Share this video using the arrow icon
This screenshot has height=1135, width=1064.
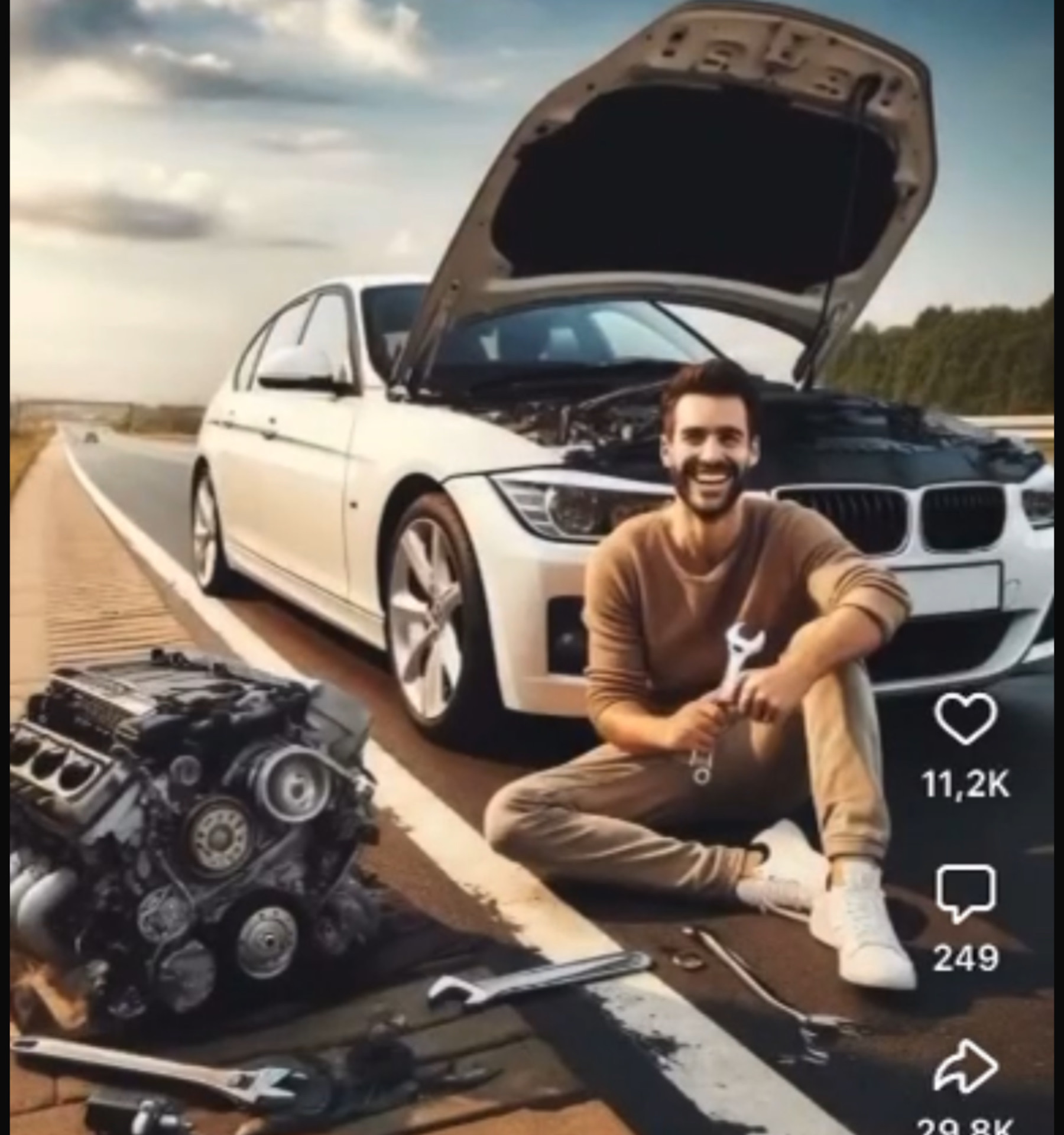click(966, 1066)
